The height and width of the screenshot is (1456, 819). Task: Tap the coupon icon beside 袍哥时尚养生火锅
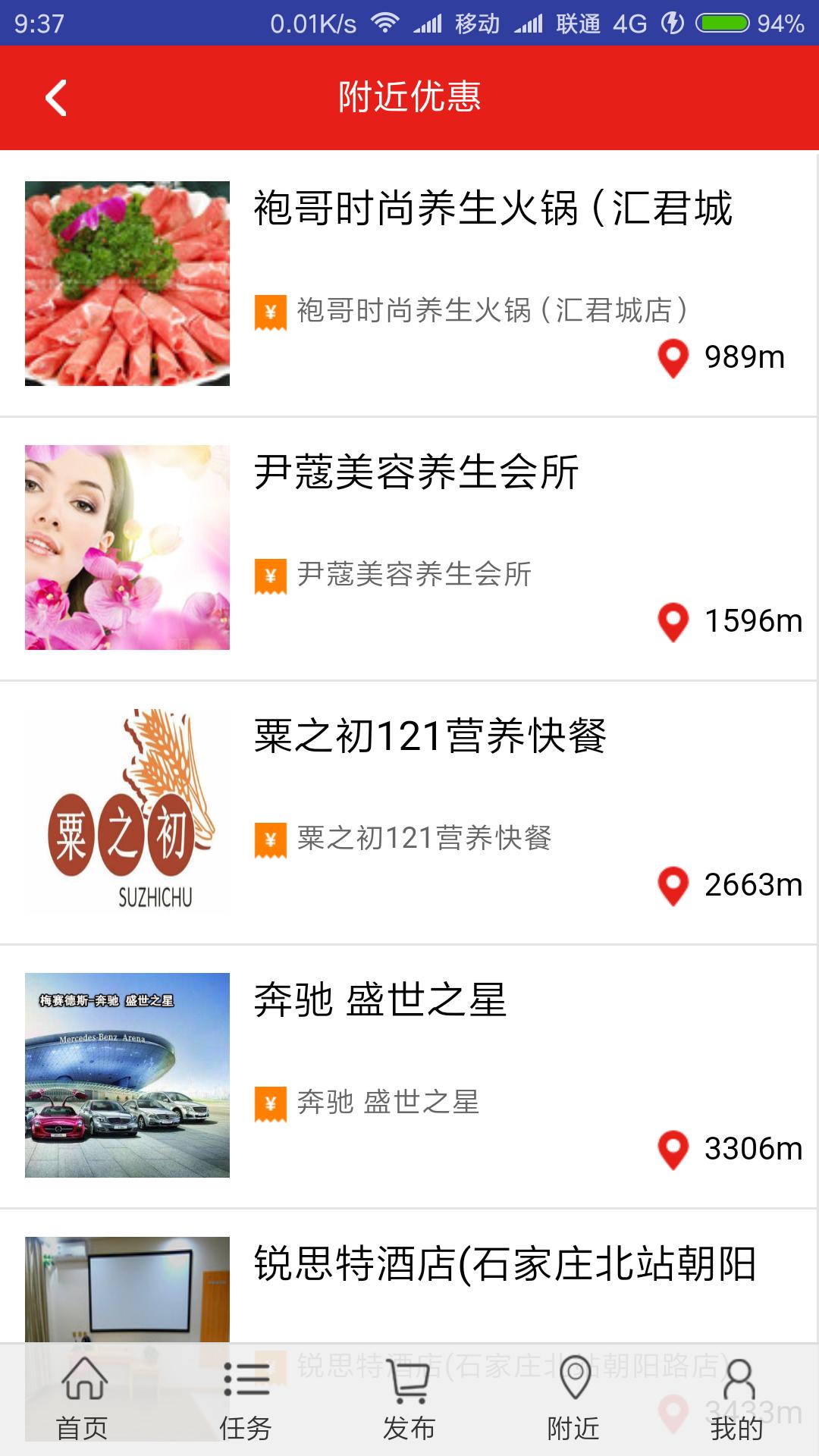click(x=271, y=311)
